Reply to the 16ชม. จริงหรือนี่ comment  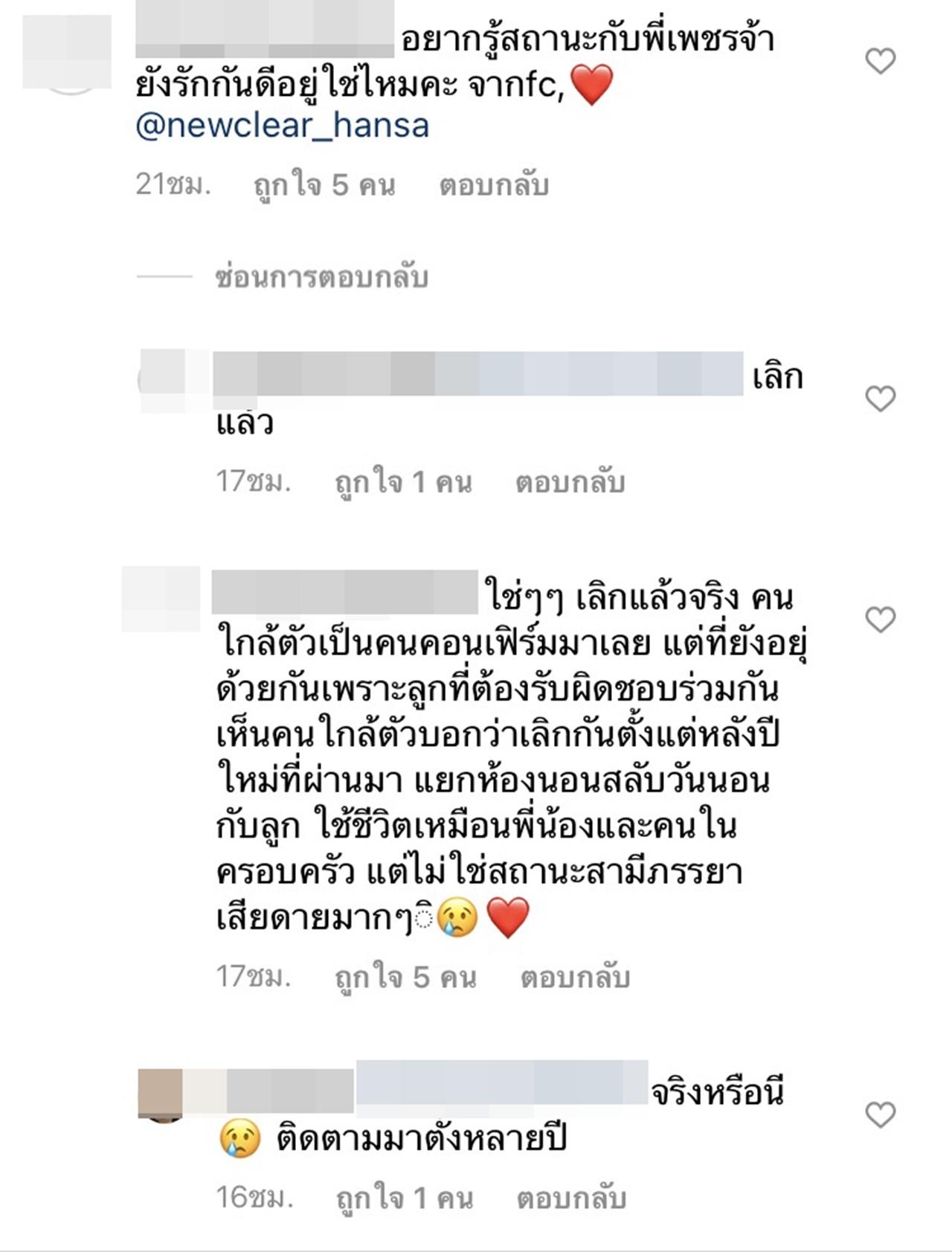pos(570,1198)
